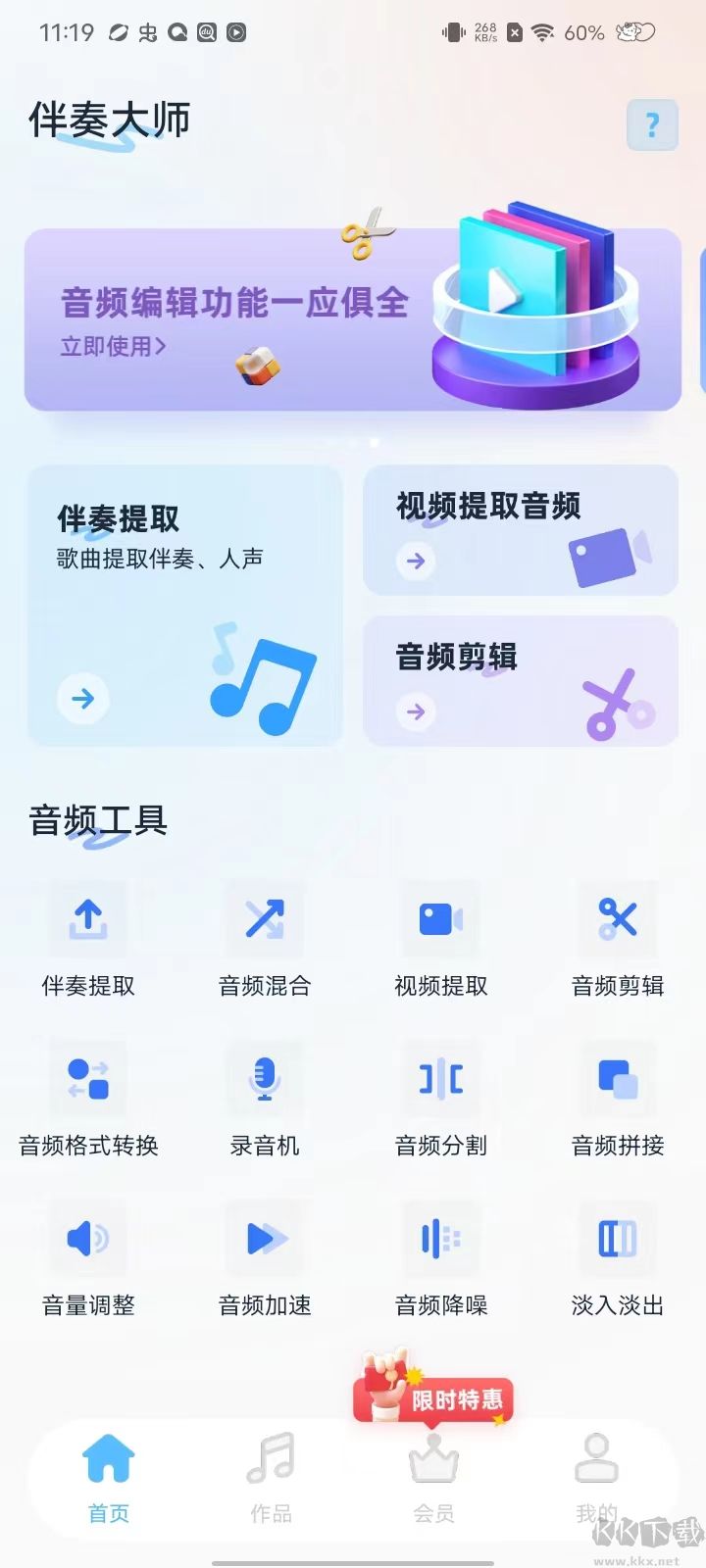Open the help question mark icon
Image resolution: width=706 pixels, height=1568 pixels.
click(652, 124)
